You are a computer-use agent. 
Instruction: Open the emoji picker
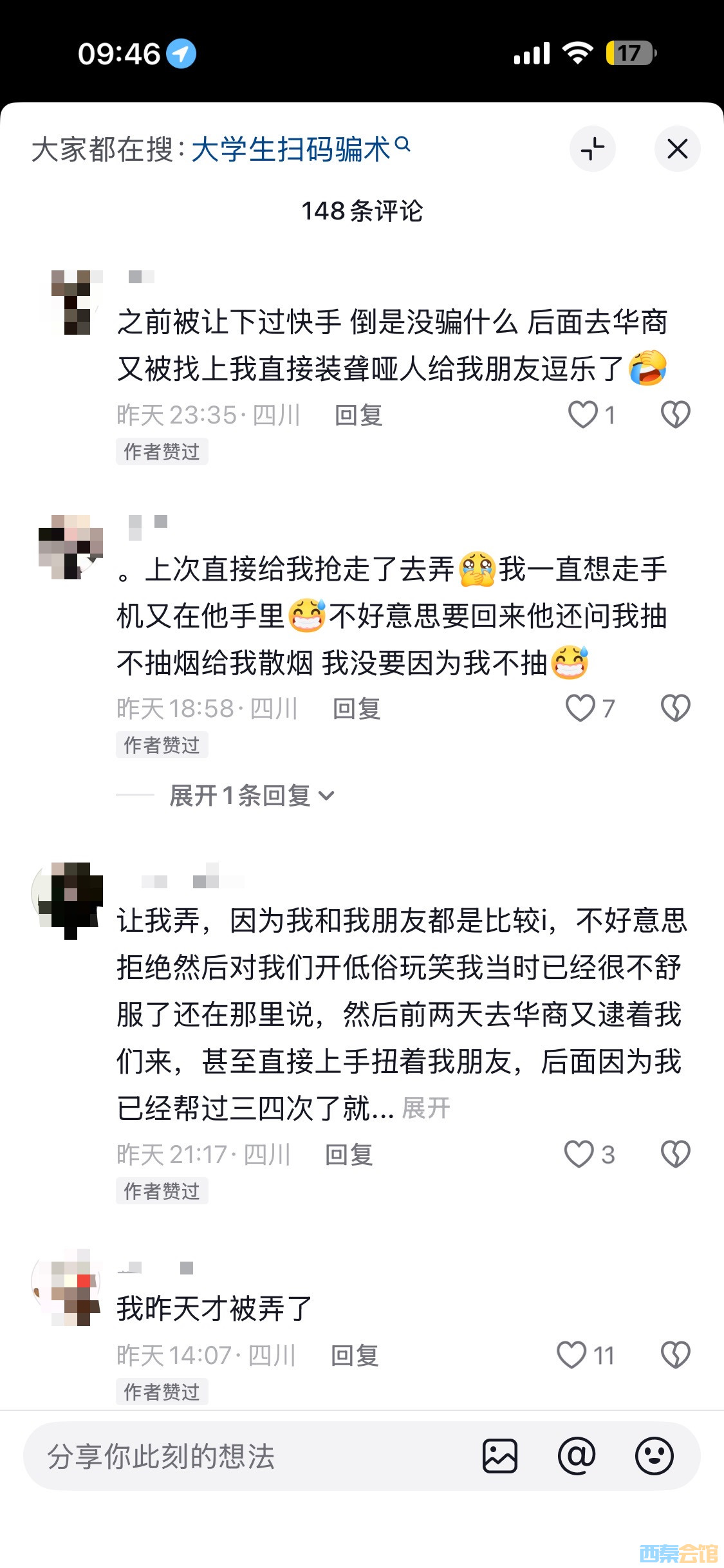654,1456
